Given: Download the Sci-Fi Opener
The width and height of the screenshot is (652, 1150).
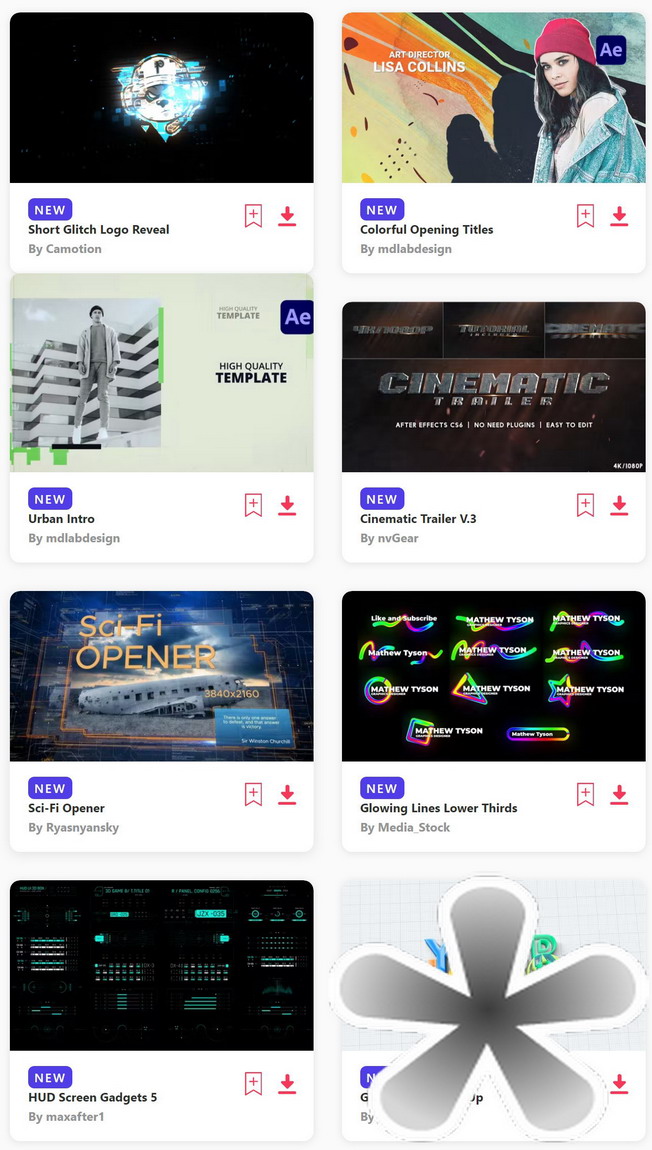Looking at the screenshot, I should coord(287,794).
